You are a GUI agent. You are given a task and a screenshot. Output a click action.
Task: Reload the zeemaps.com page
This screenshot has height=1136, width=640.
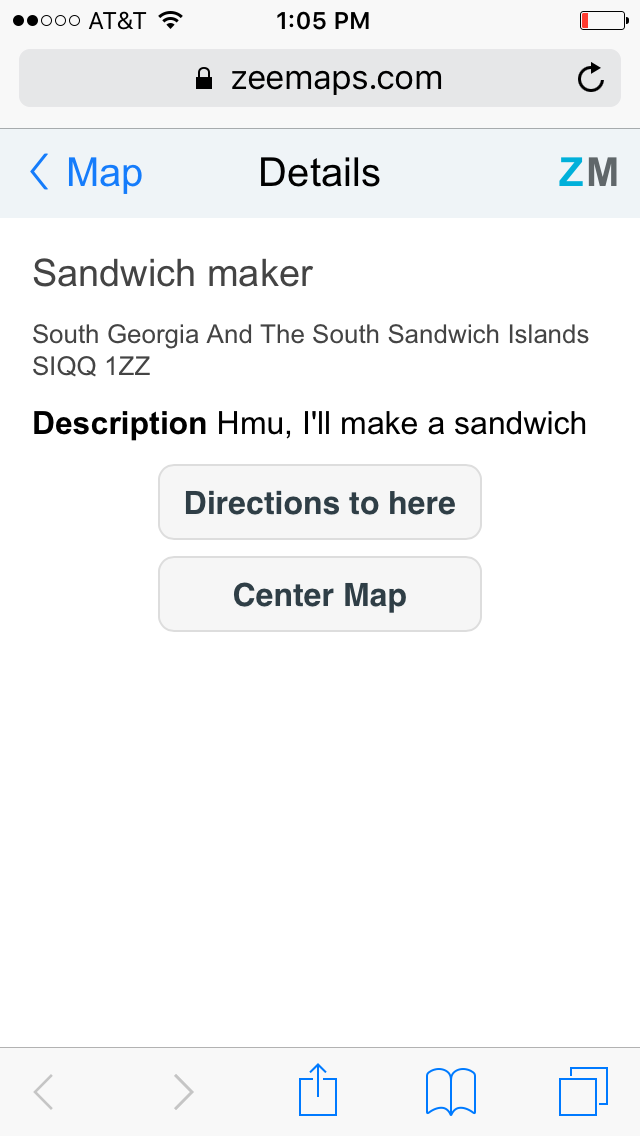pyautogui.click(x=591, y=78)
